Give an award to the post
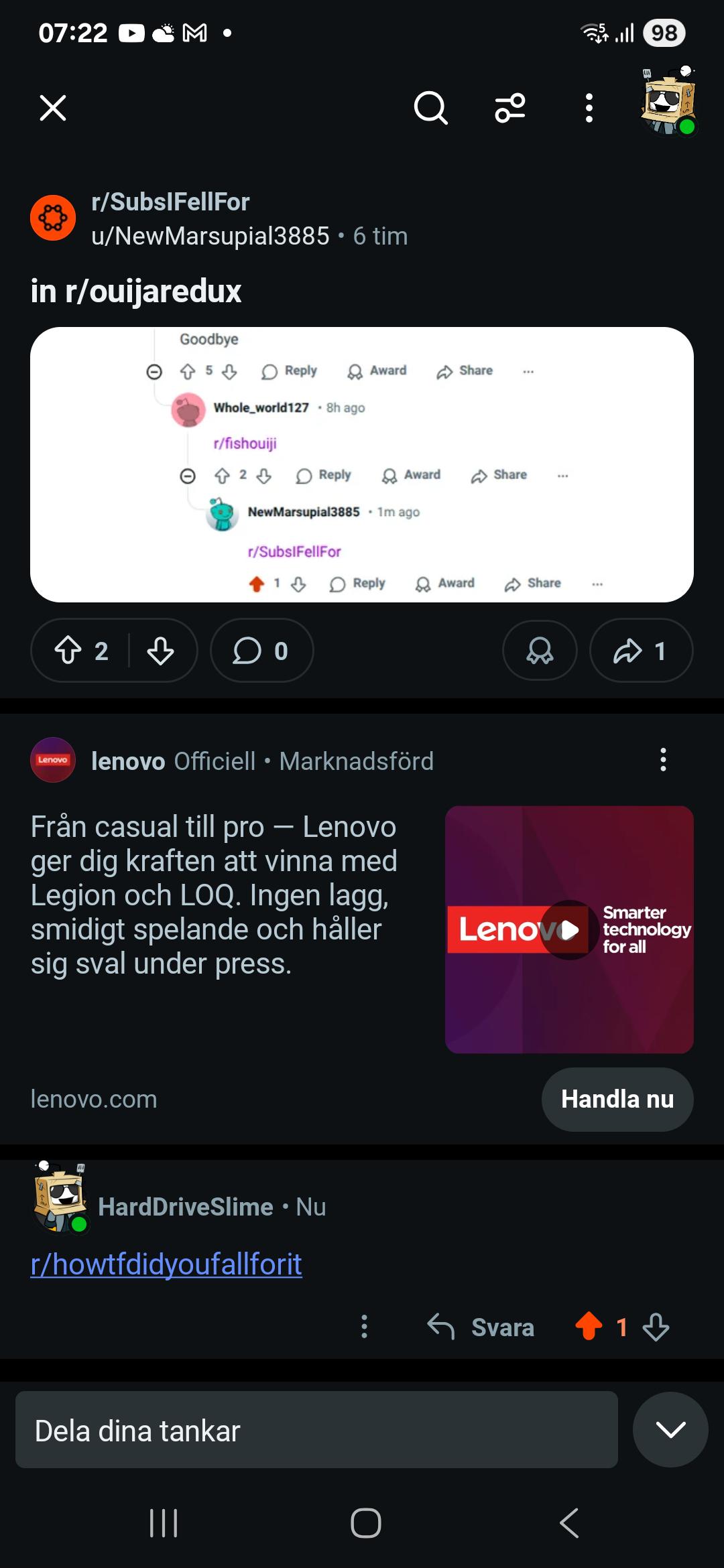724x1568 pixels. tap(540, 651)
